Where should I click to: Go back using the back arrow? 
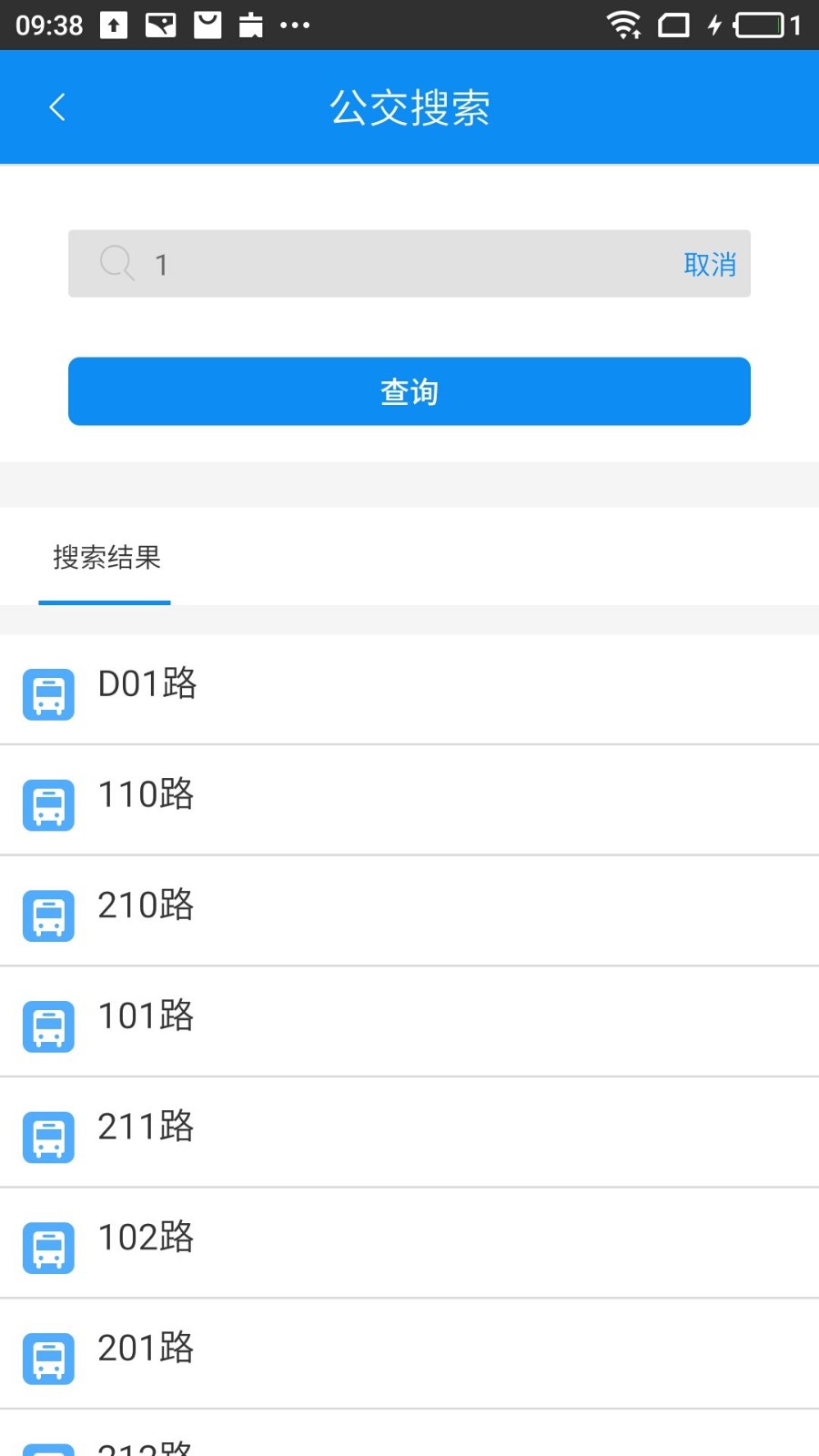[57, 106]
